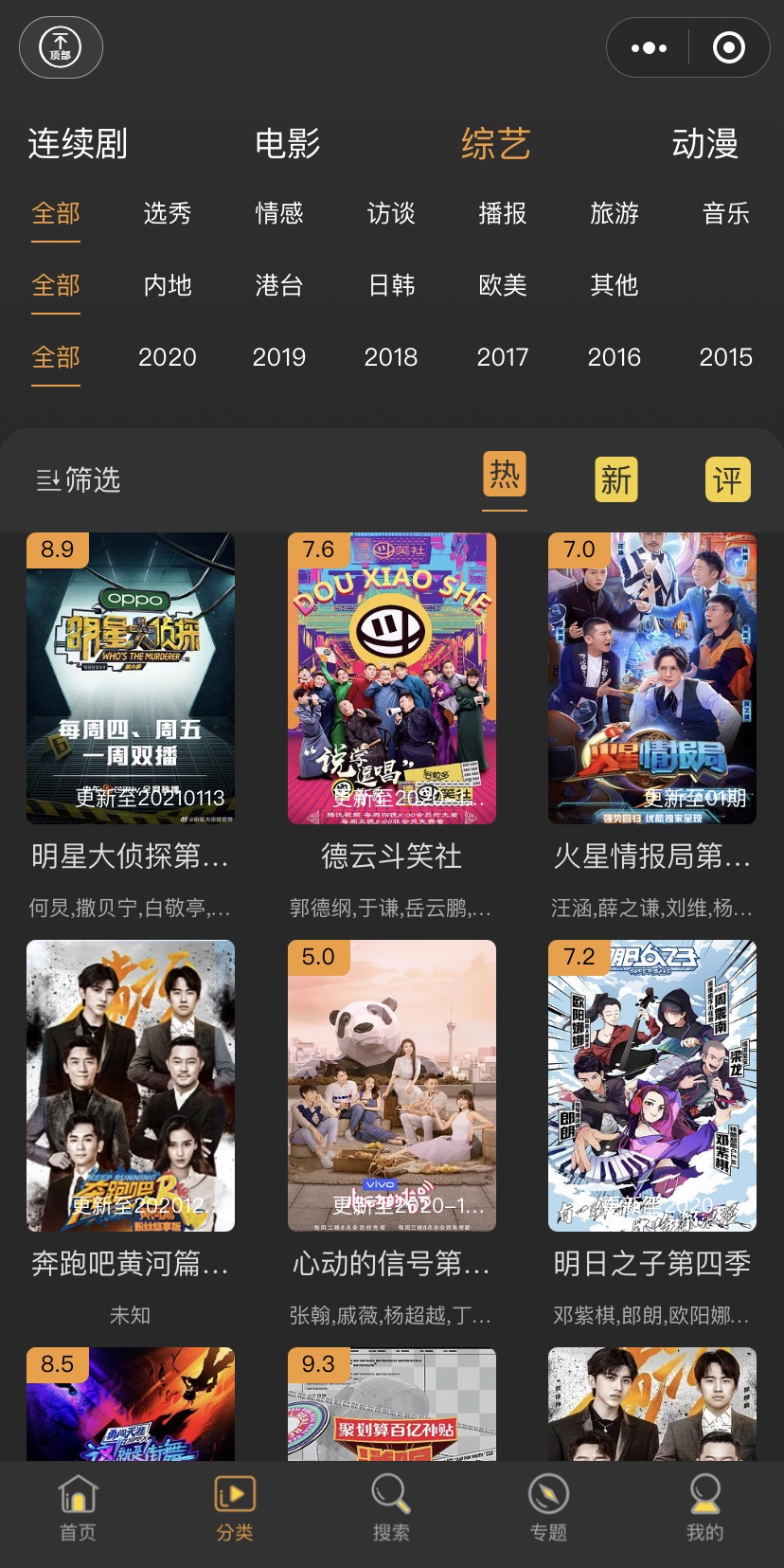The image size is (784, 1568).
Task: Select the 日韩 region filter
Action: click(x=391, y=285)
